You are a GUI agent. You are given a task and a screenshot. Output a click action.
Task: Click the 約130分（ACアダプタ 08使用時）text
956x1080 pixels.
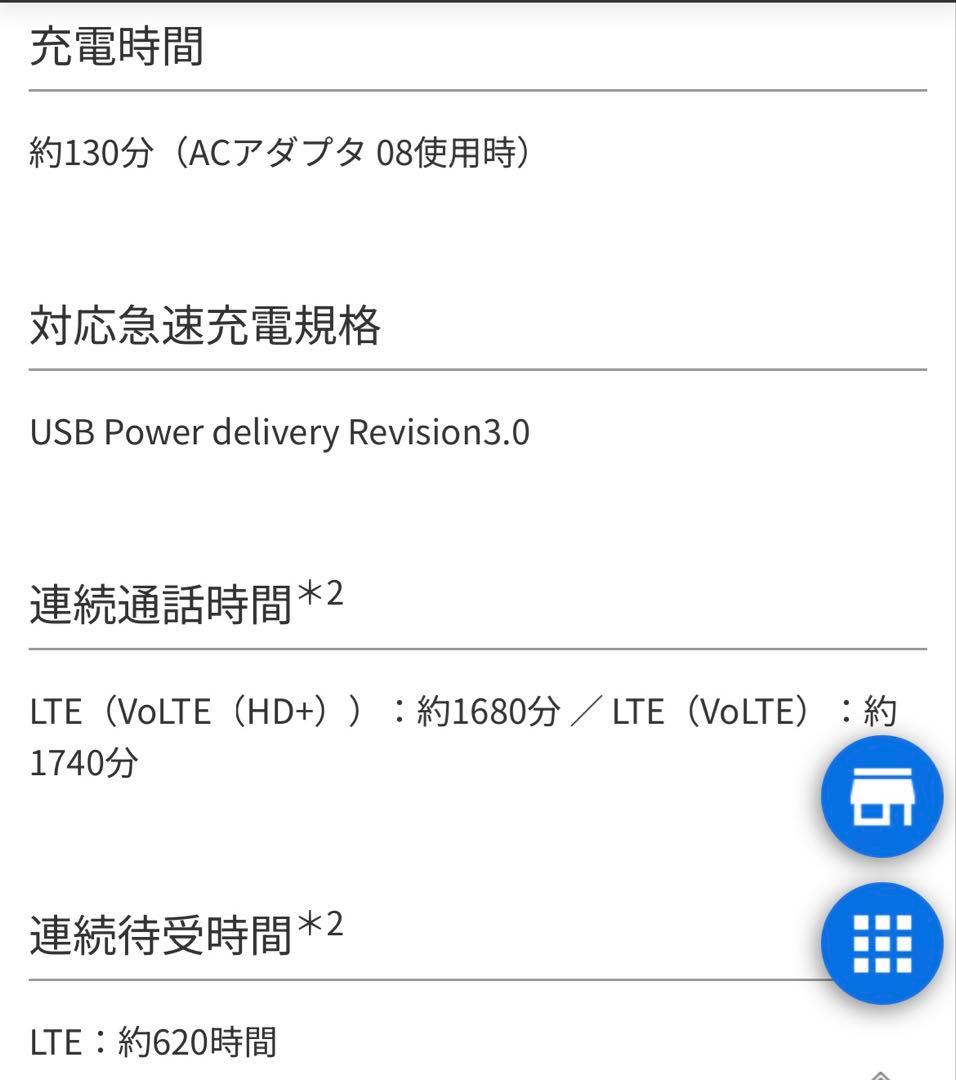click(x=280, y=153)
